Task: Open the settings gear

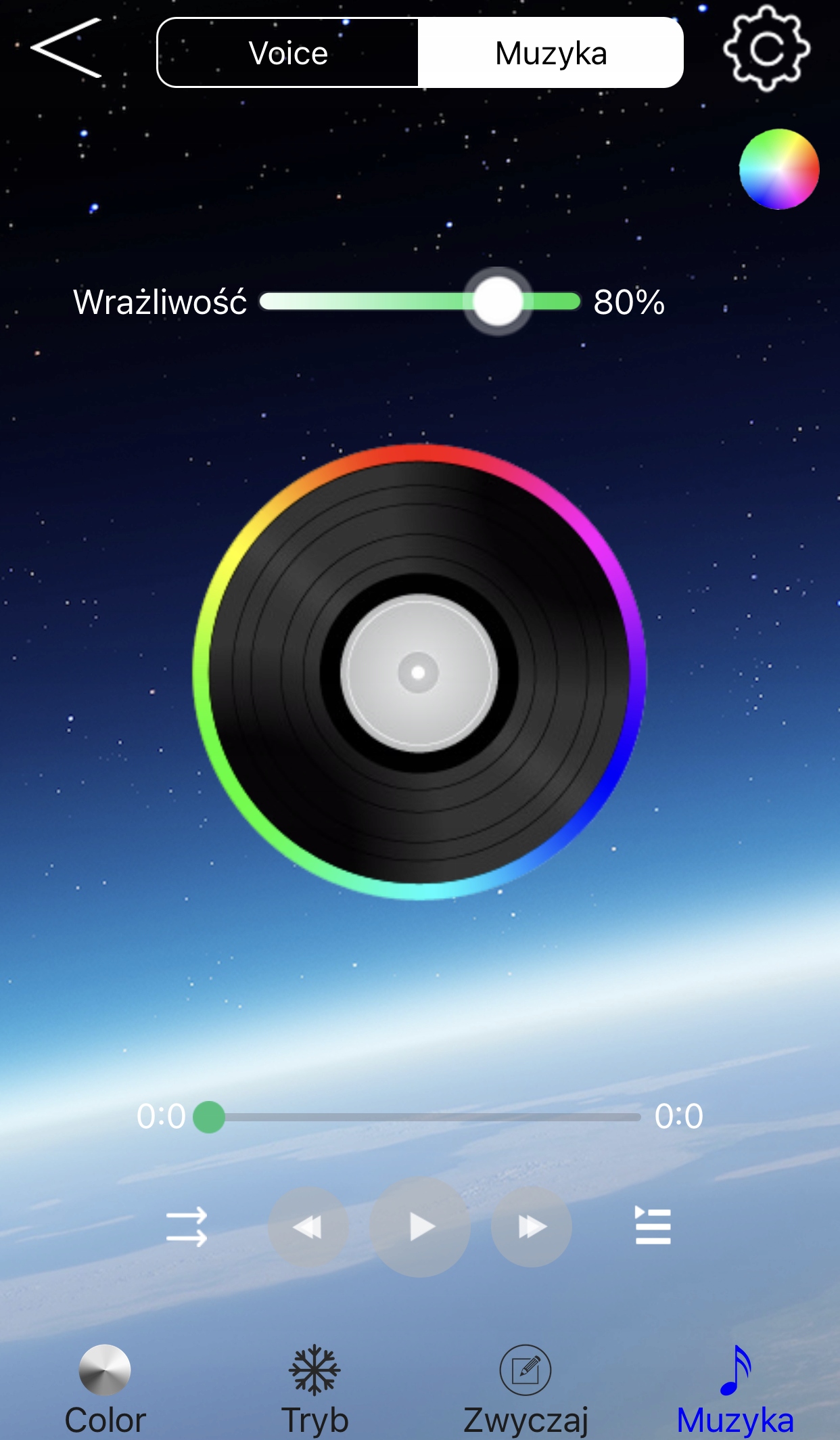Action: (x=766, y=48)
